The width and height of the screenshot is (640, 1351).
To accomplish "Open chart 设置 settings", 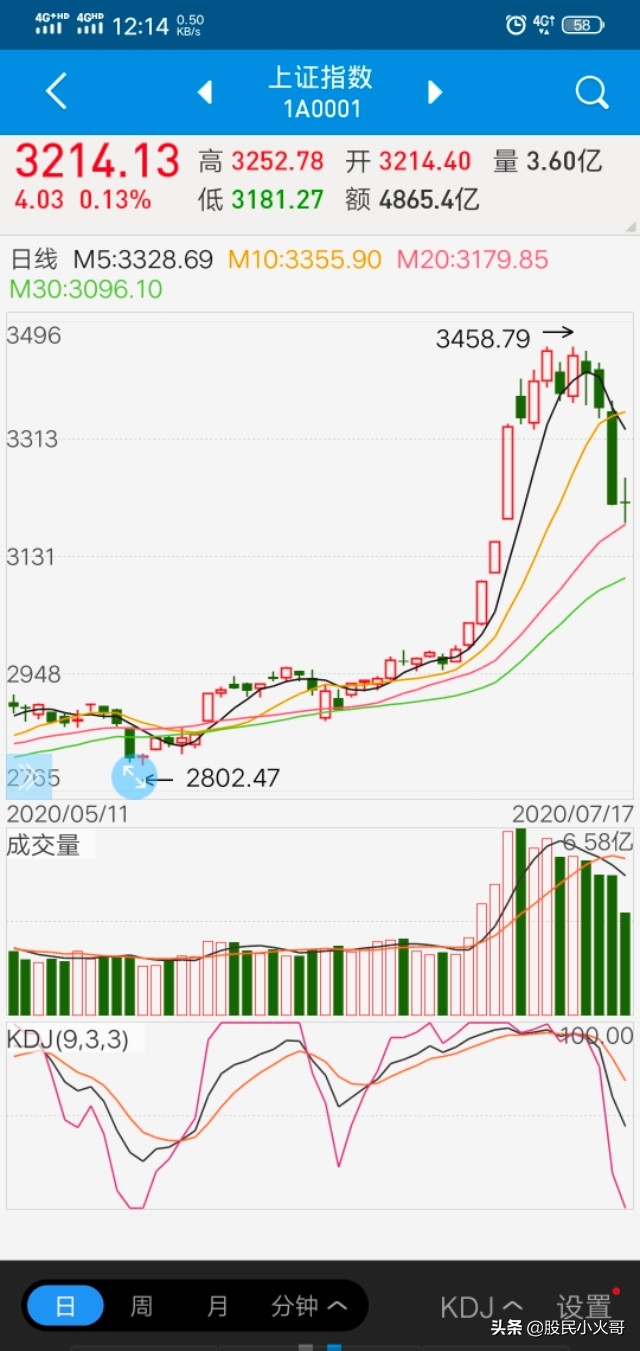I will coord(584,1306).
